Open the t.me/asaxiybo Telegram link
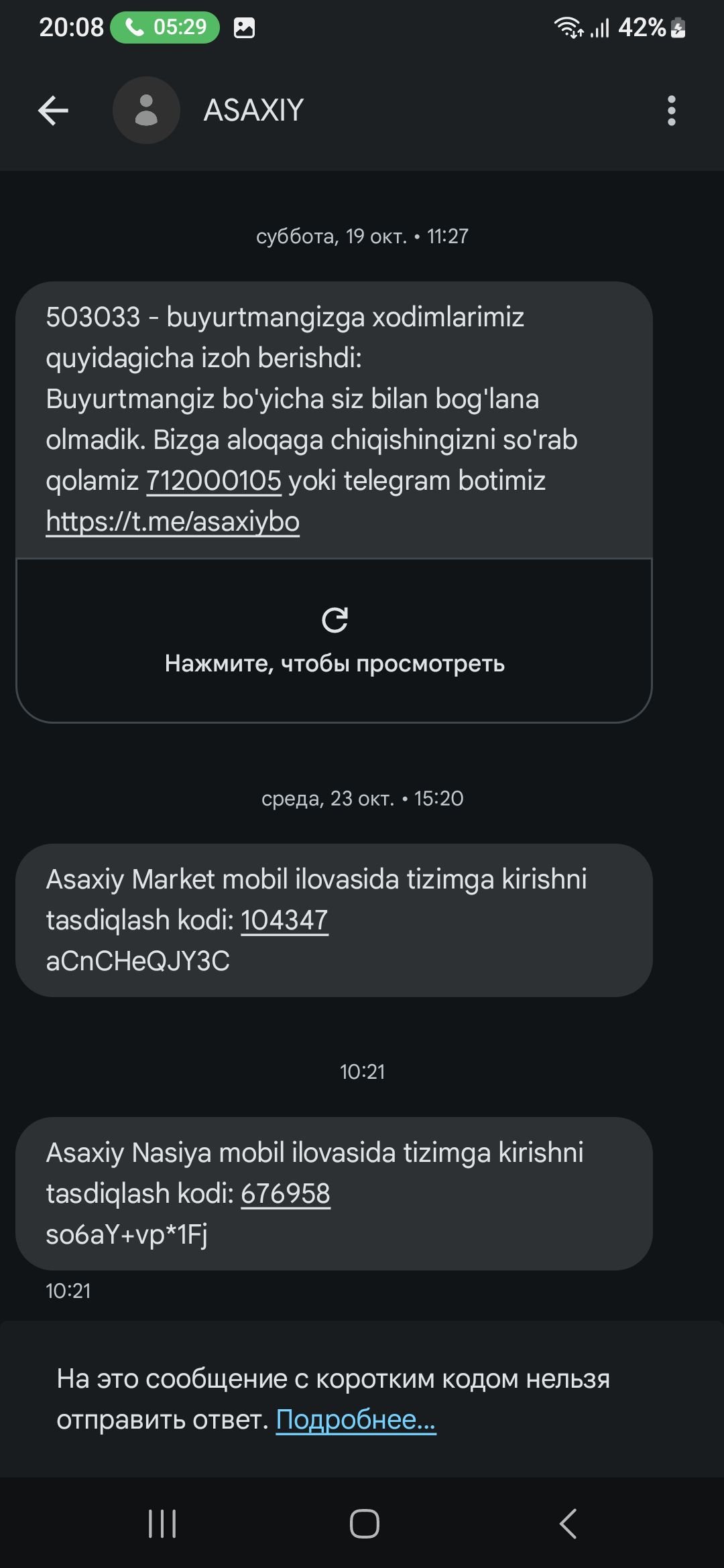724x1568 pixels. click(x=172, y=522)
